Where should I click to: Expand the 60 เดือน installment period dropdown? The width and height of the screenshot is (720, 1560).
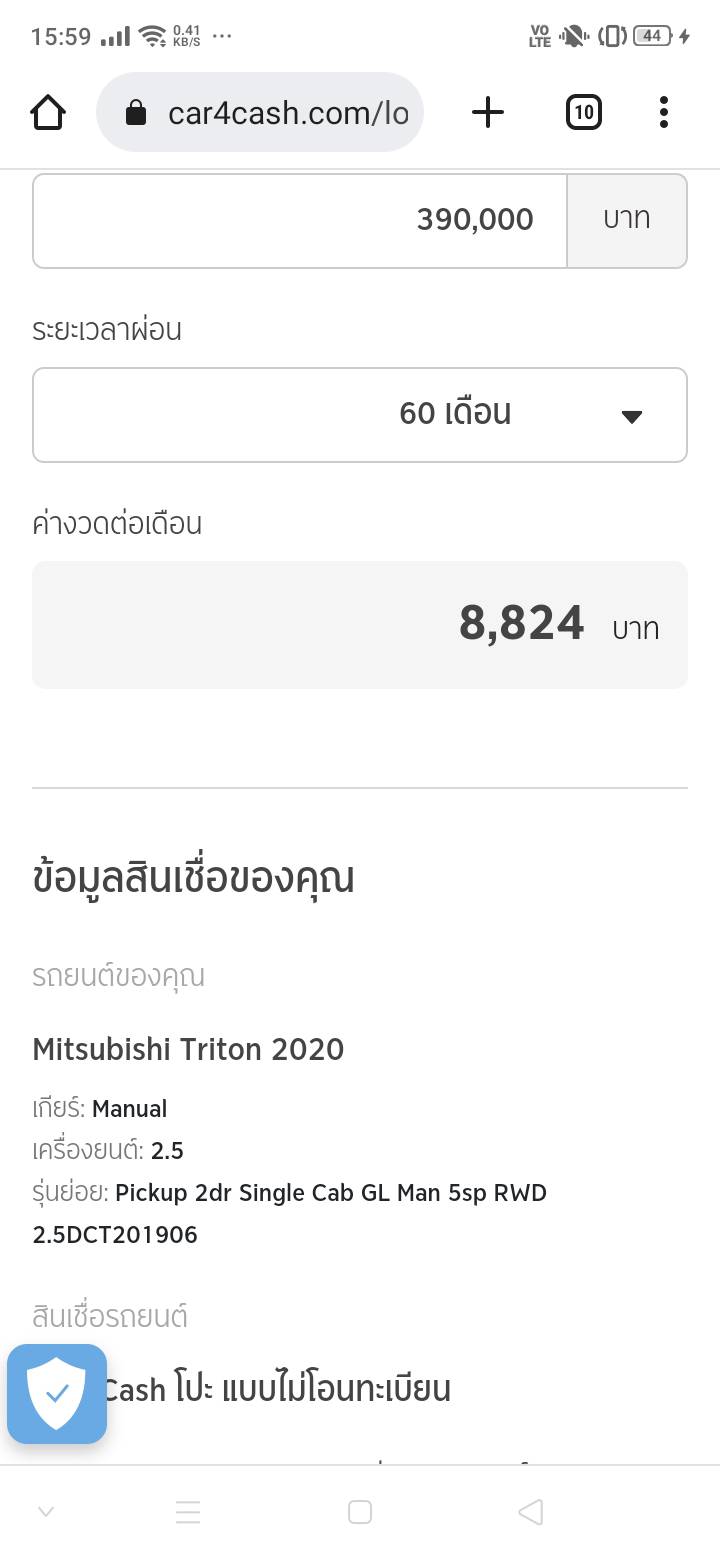click(x=360, y=415)
